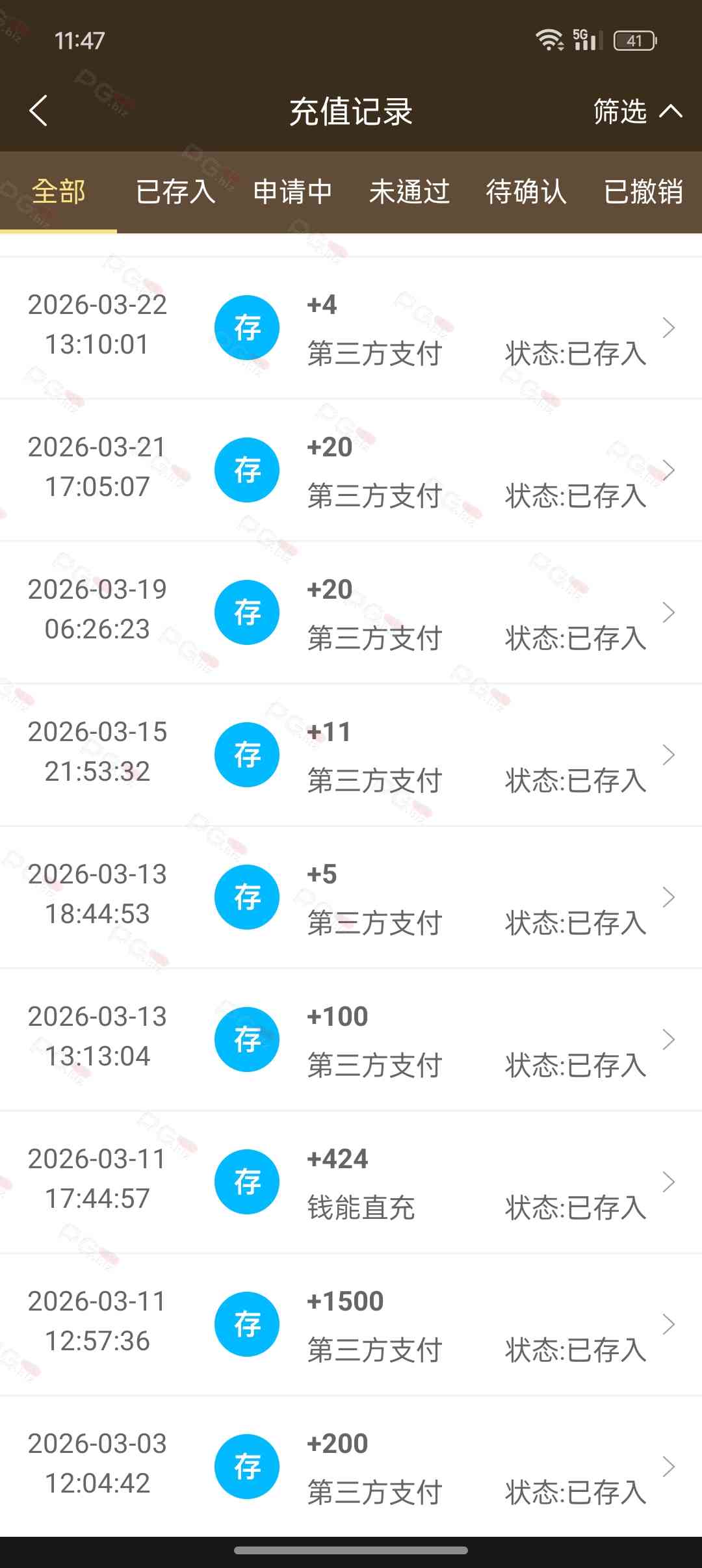Show 申请中 recharge records

pyautogui.click(x=292, y=192)
